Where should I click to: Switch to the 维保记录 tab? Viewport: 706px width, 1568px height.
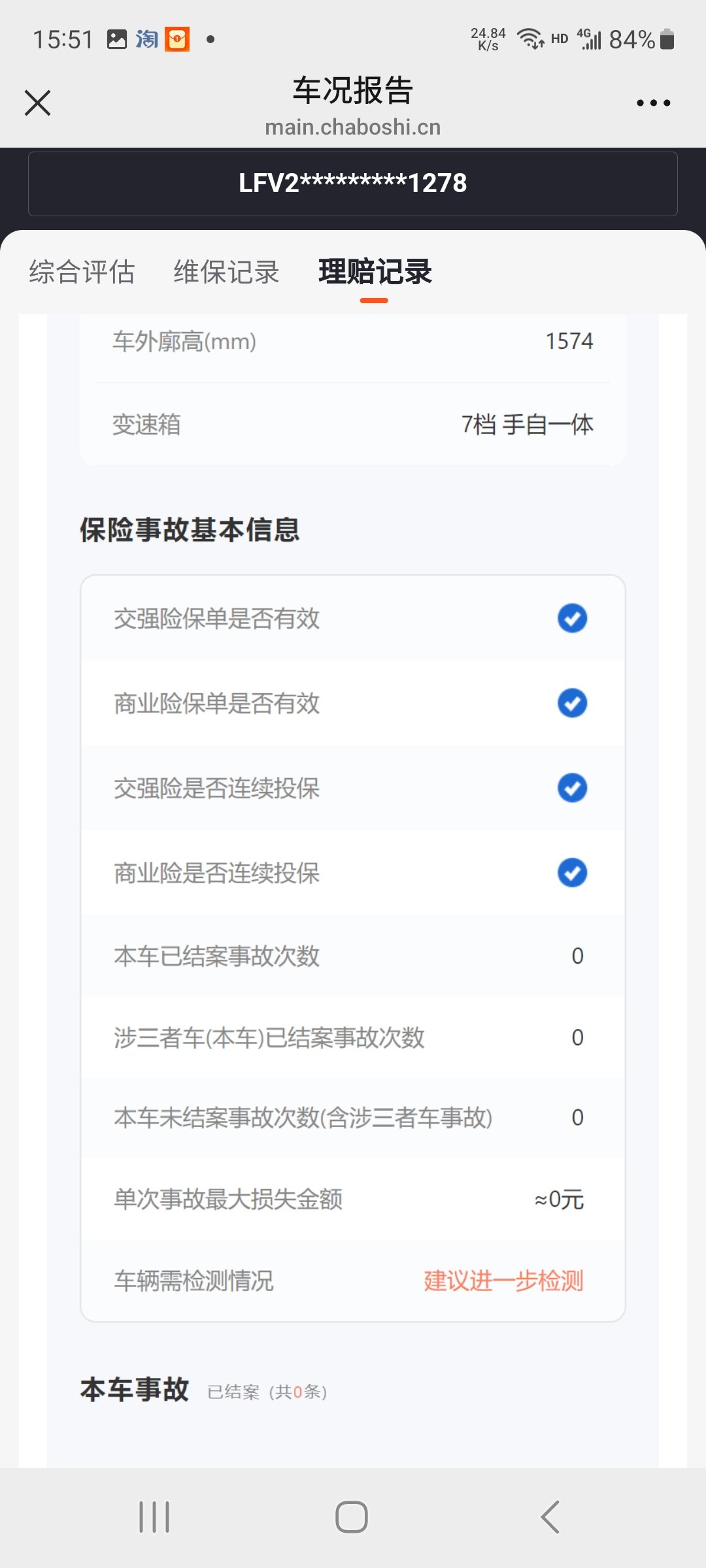pyautogui.click(x=226, y=272)
